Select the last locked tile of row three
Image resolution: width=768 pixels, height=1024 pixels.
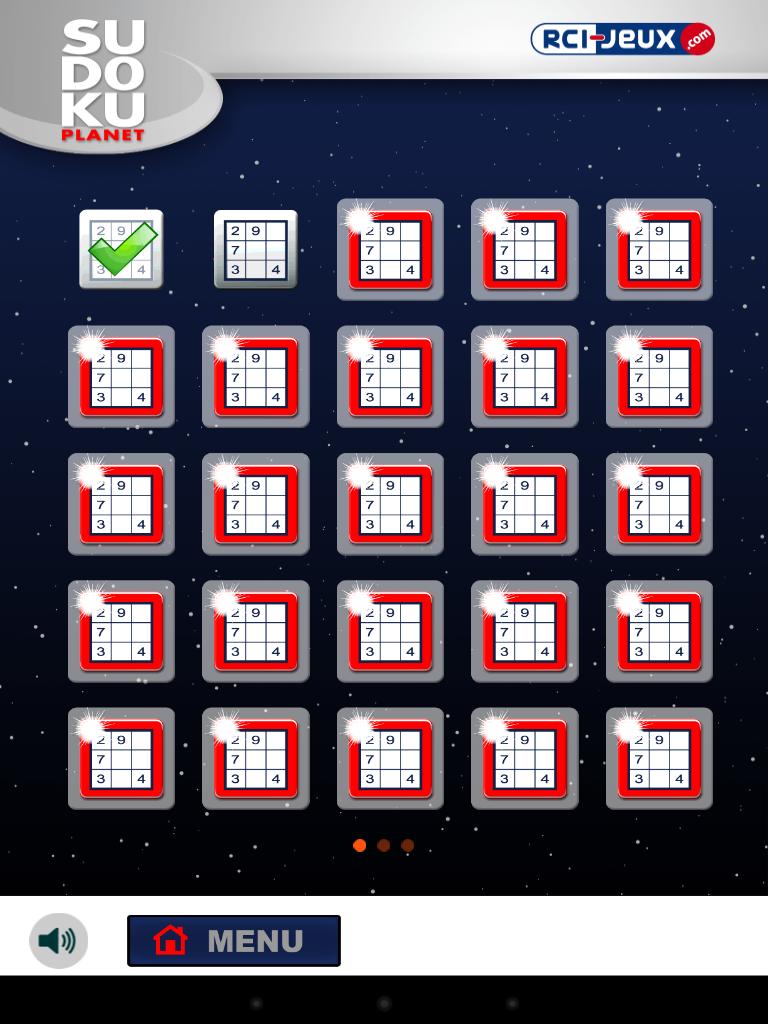[x=658, y=503]
